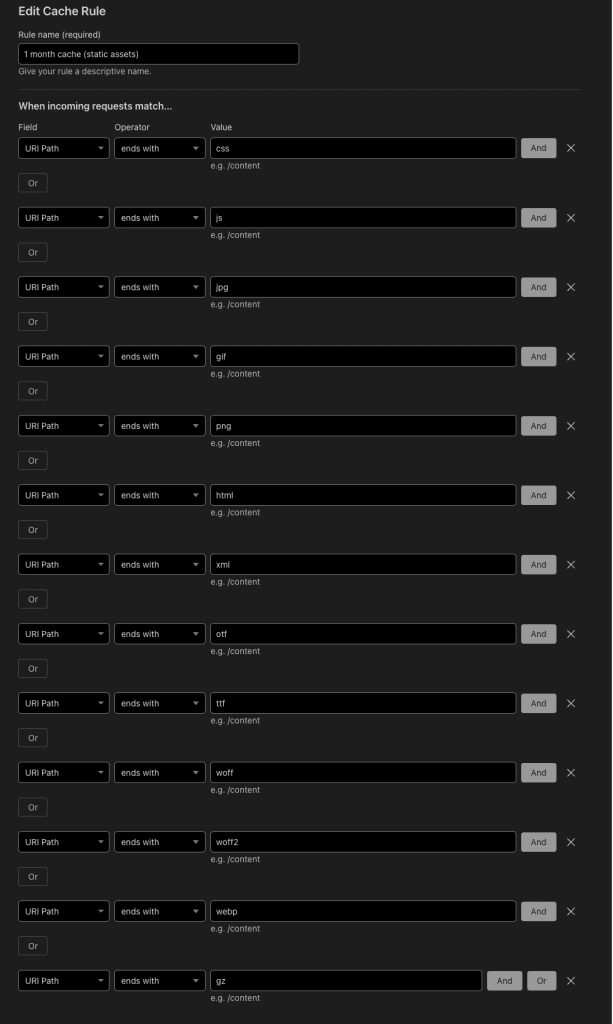
Task: Open the Operator dropdown for the woff row
Action: tap(159, 773)
